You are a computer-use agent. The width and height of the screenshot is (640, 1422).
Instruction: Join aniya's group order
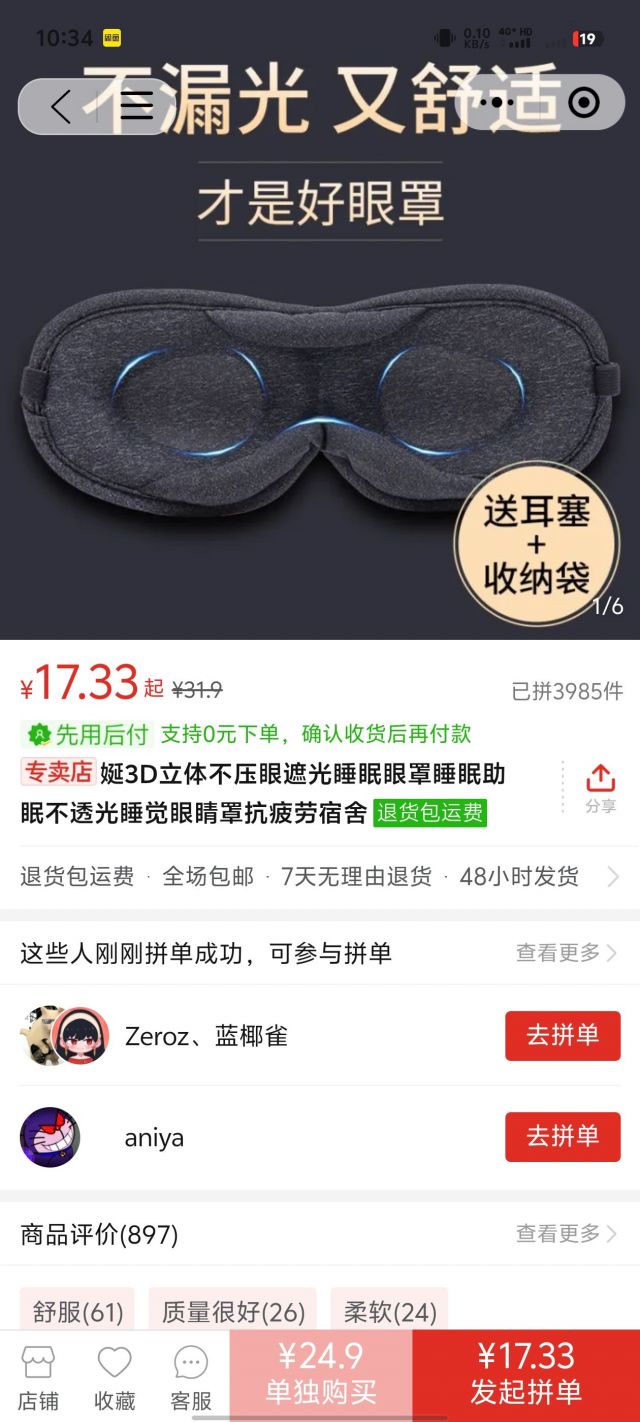tap(562, 1137)
